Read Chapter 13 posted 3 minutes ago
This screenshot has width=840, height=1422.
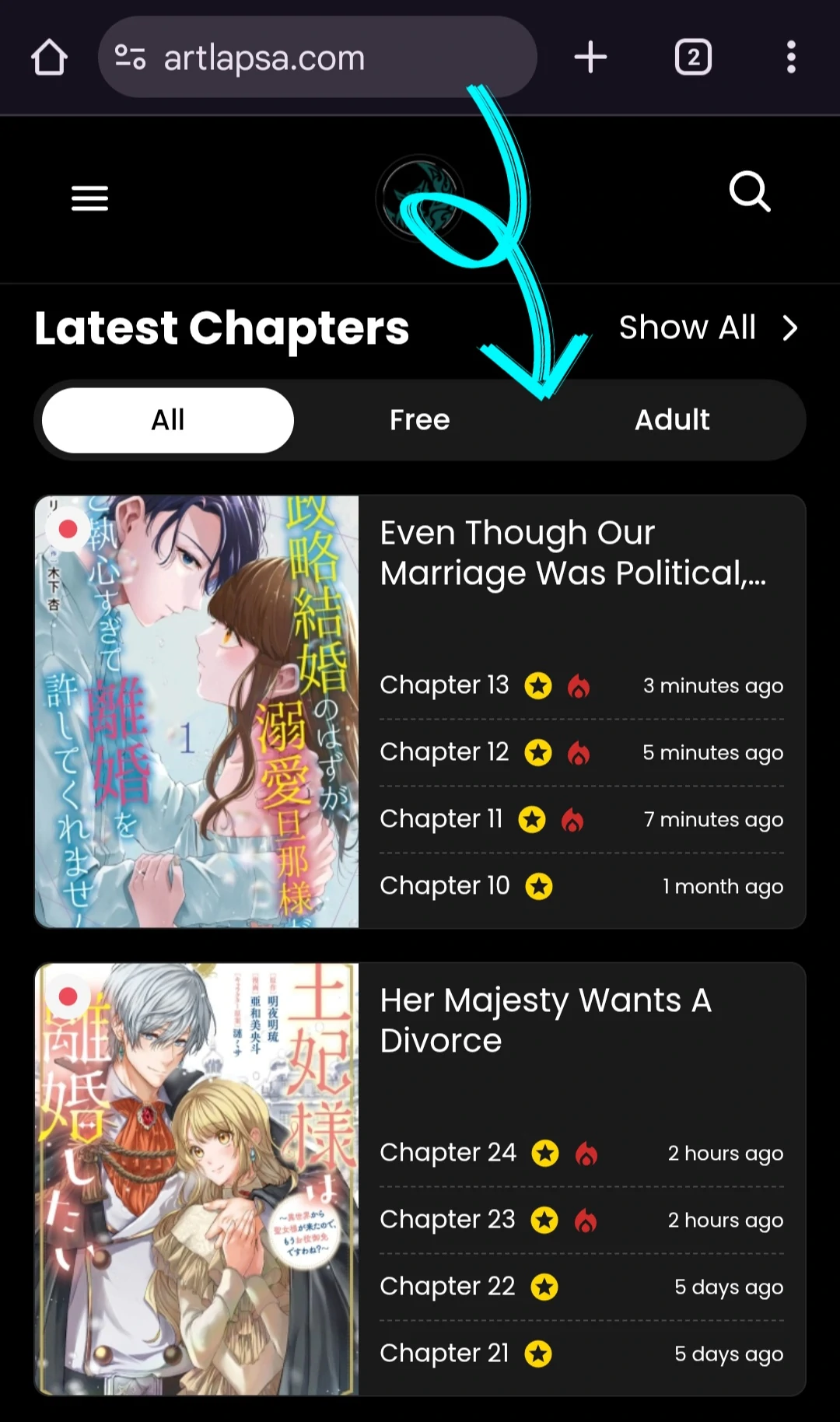(444, 685)
